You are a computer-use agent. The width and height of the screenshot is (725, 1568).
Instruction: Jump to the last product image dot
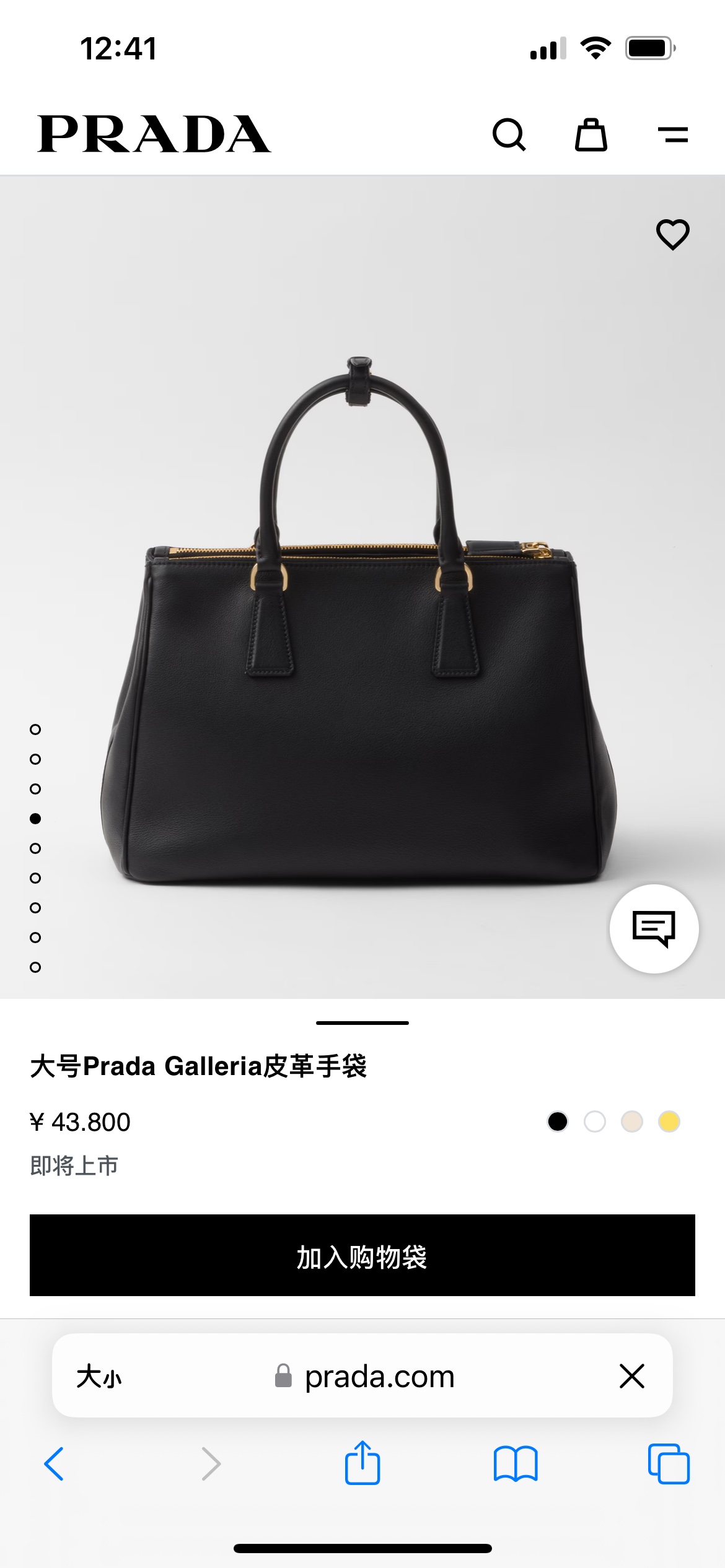(x=35, y=967)
